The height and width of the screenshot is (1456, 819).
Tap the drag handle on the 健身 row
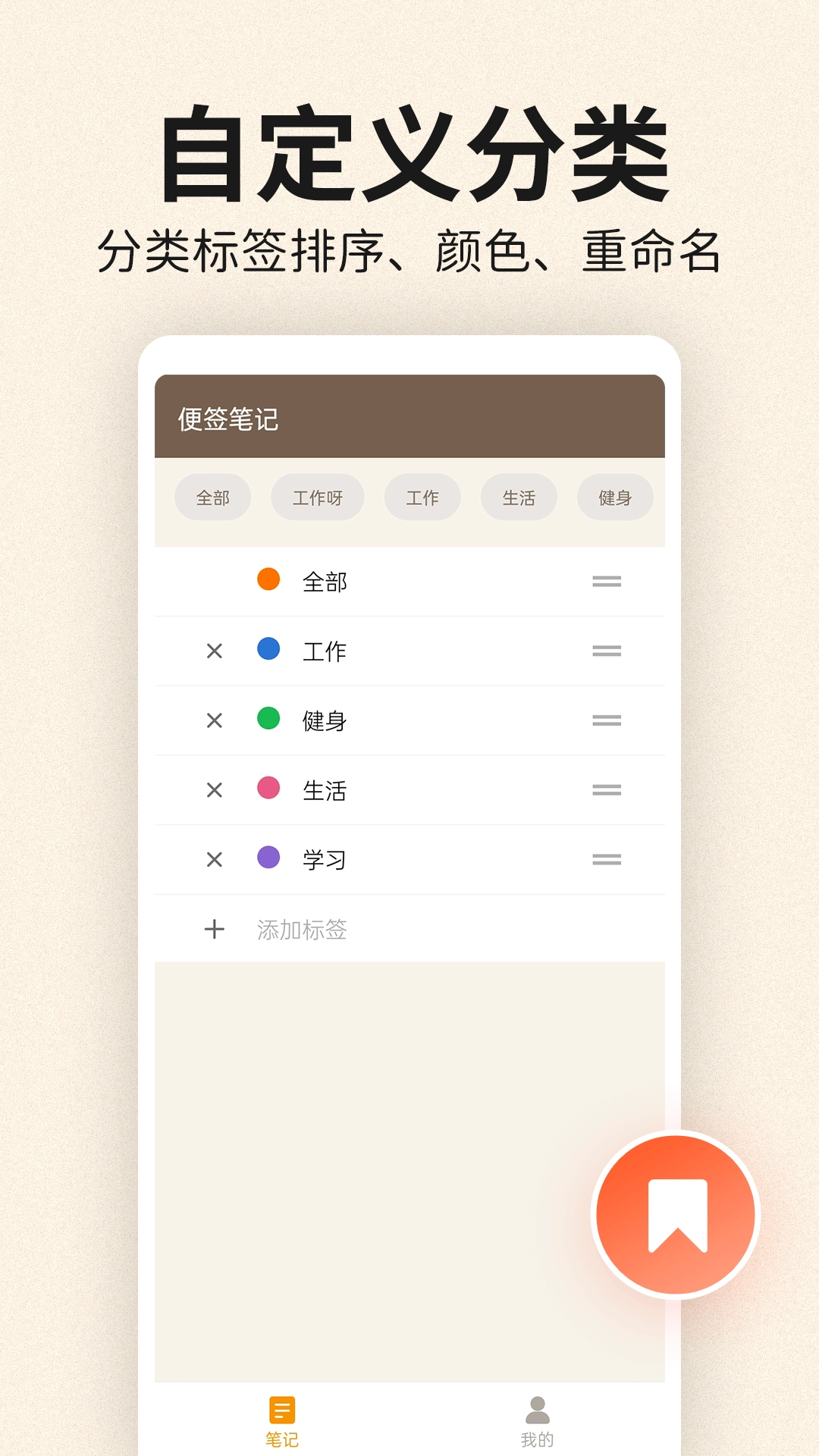point(607,720)
